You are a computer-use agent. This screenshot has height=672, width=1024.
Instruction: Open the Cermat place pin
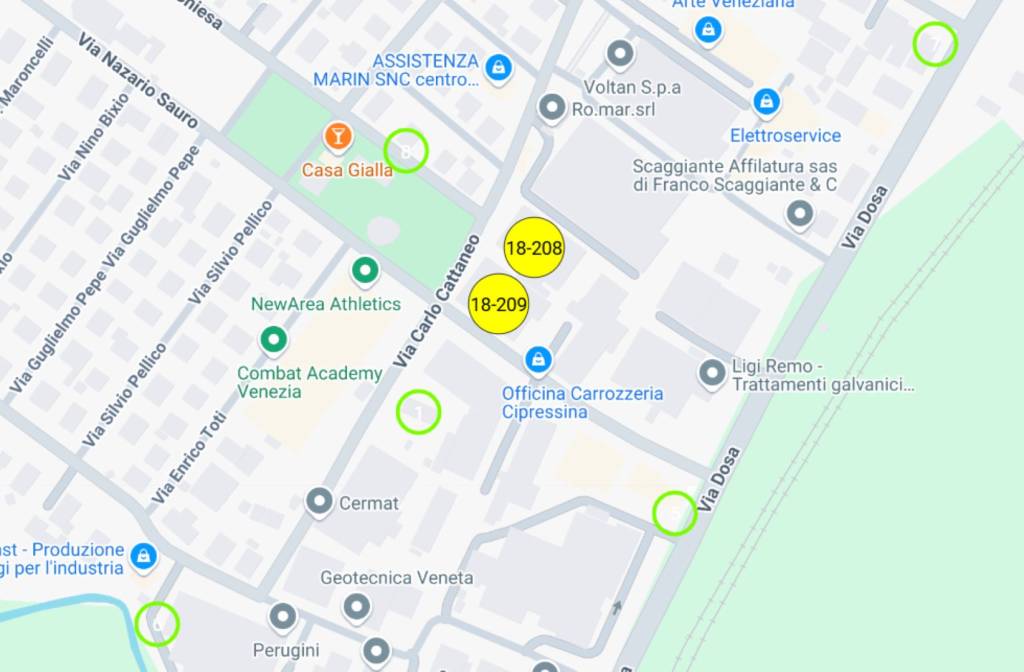[x=319, y=501]
